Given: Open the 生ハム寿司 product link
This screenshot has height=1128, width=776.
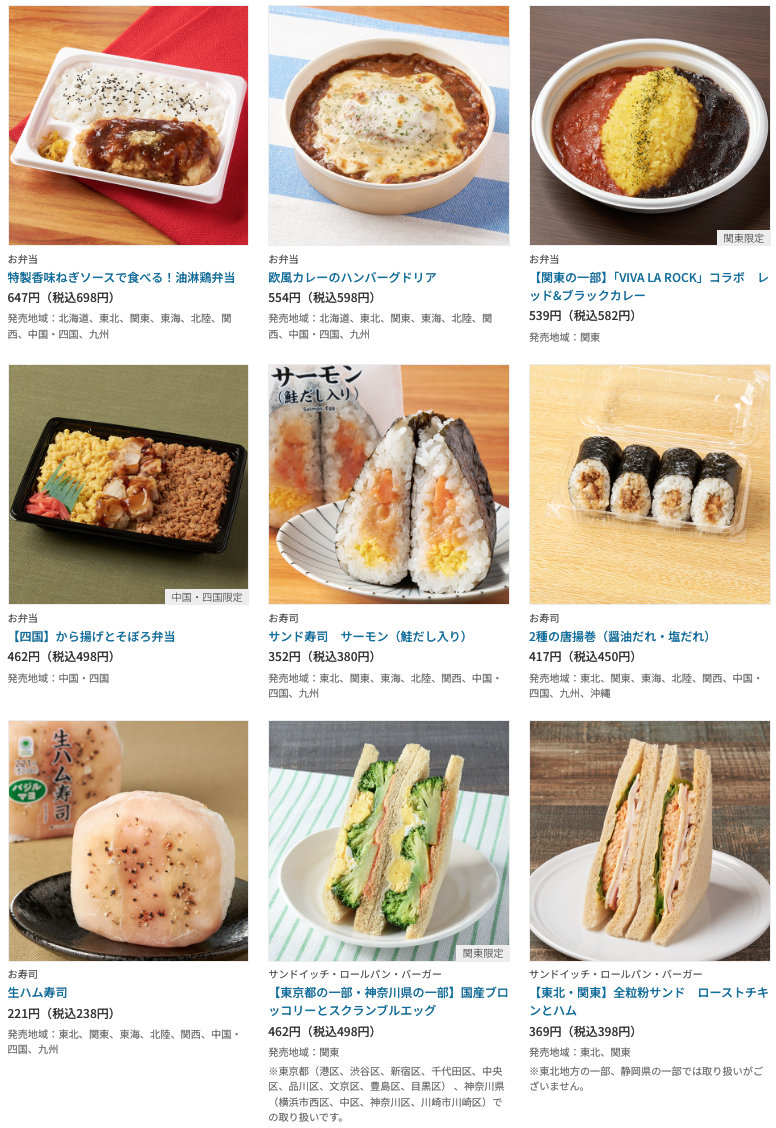Looking at the screenshot, I should (x=37, y=993).
